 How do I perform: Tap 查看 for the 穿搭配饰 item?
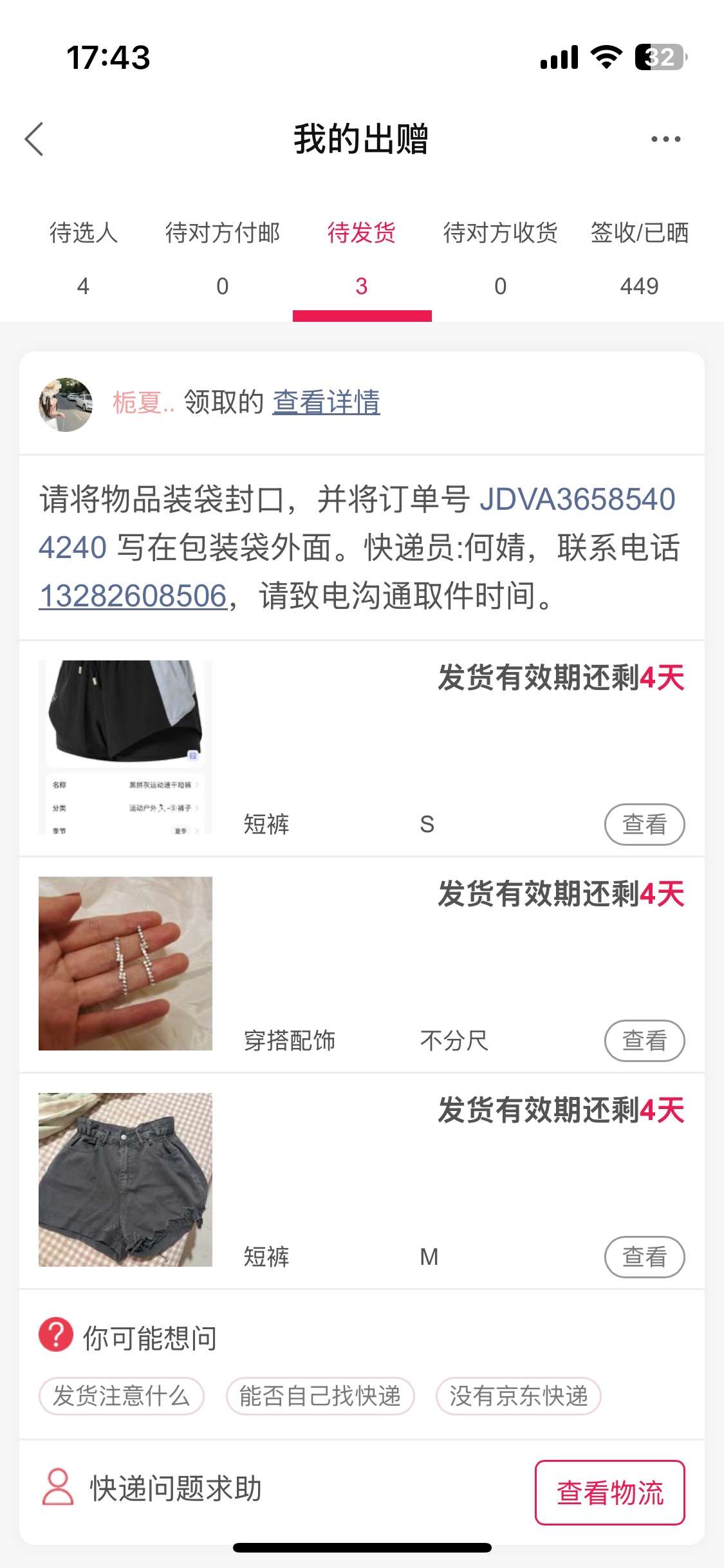click(644, 1041)
